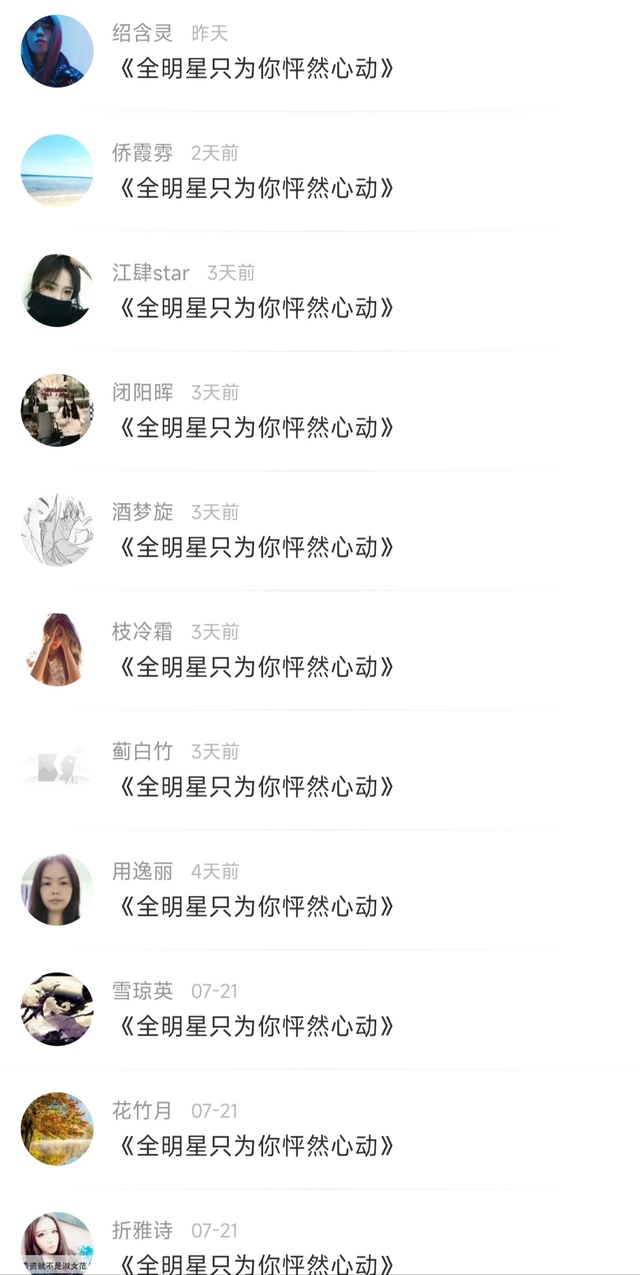Open 绍含灵's post from yesterday
Image resolution: width=640 pixels, height=1275 pixels.
(x=255, y=69)
